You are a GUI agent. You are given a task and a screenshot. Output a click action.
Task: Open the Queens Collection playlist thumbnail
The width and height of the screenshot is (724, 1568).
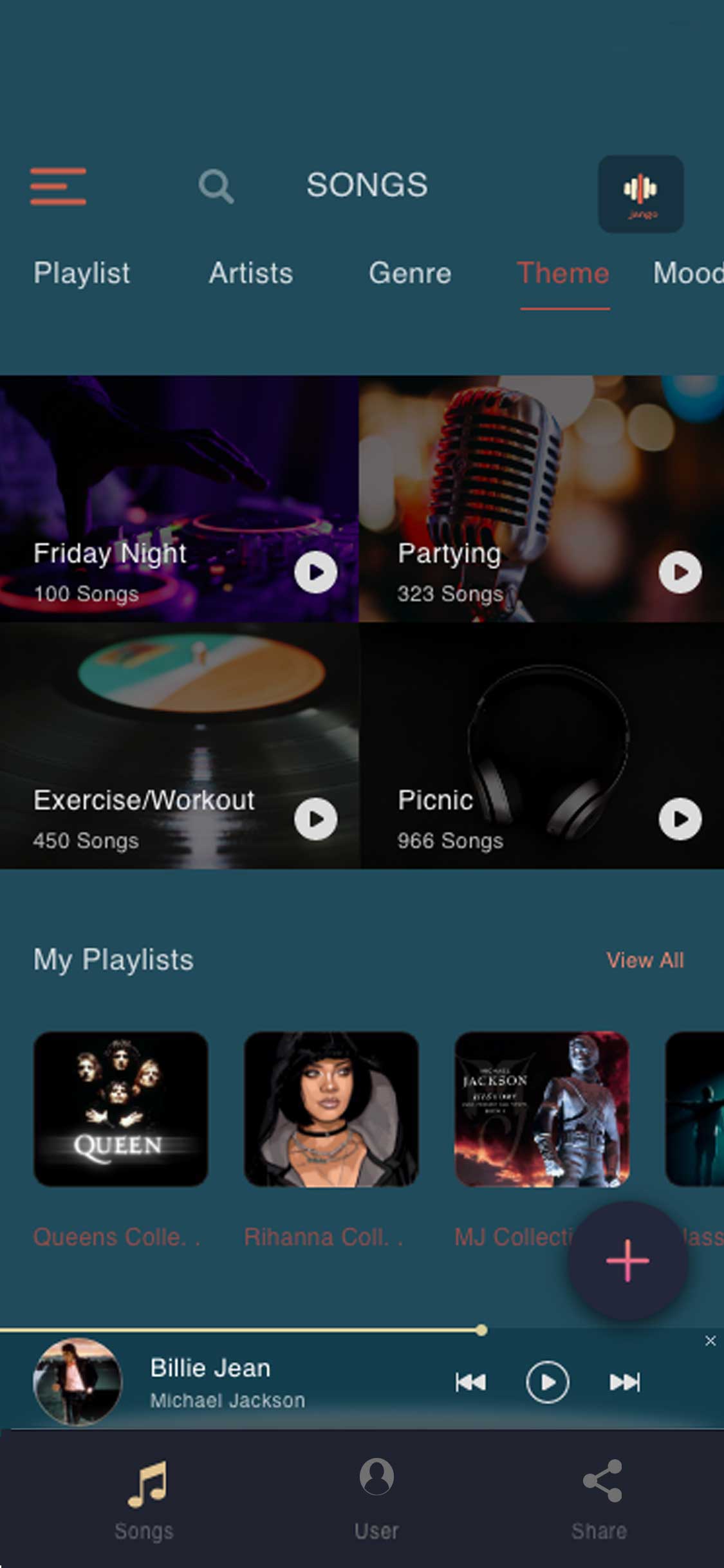click(121, 1108)
